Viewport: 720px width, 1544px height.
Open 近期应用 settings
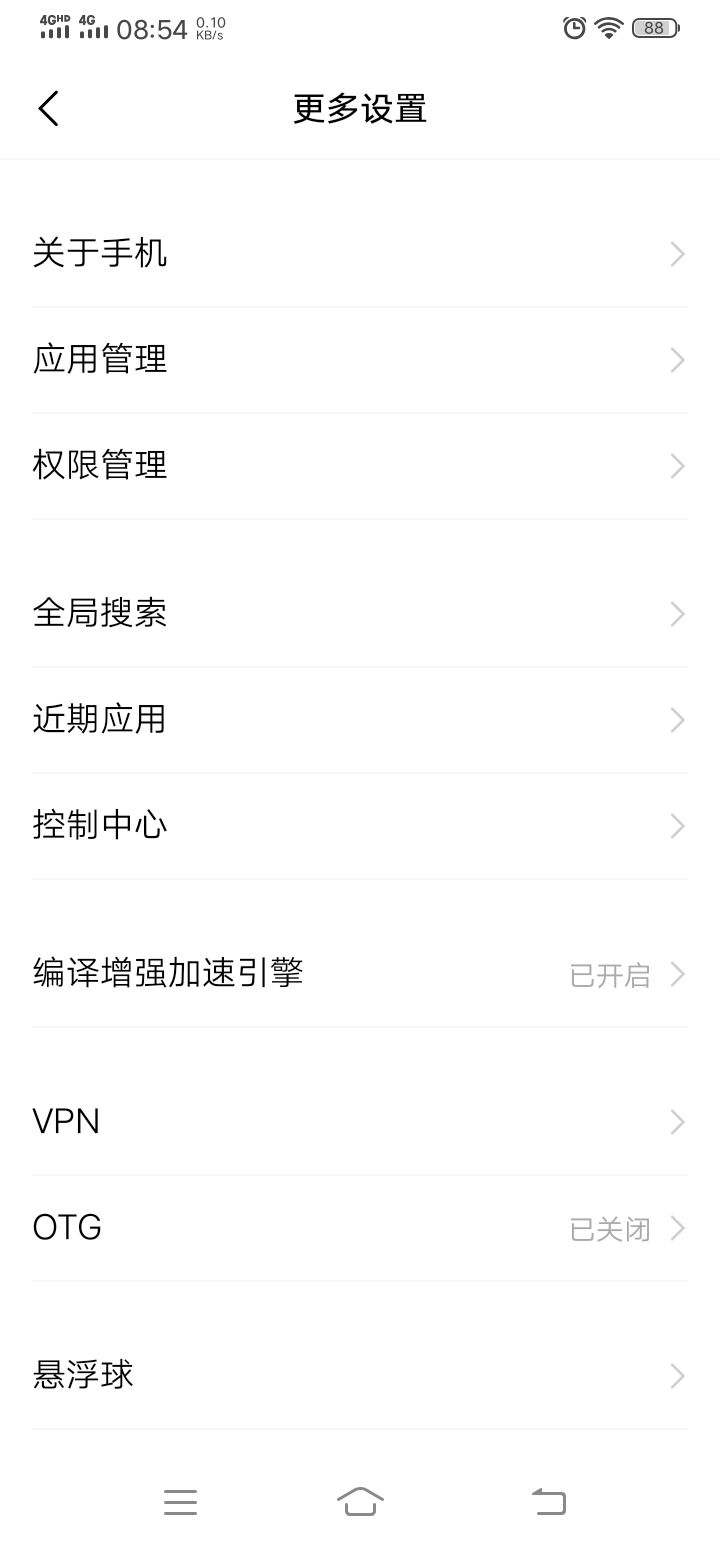click(360, 720)
